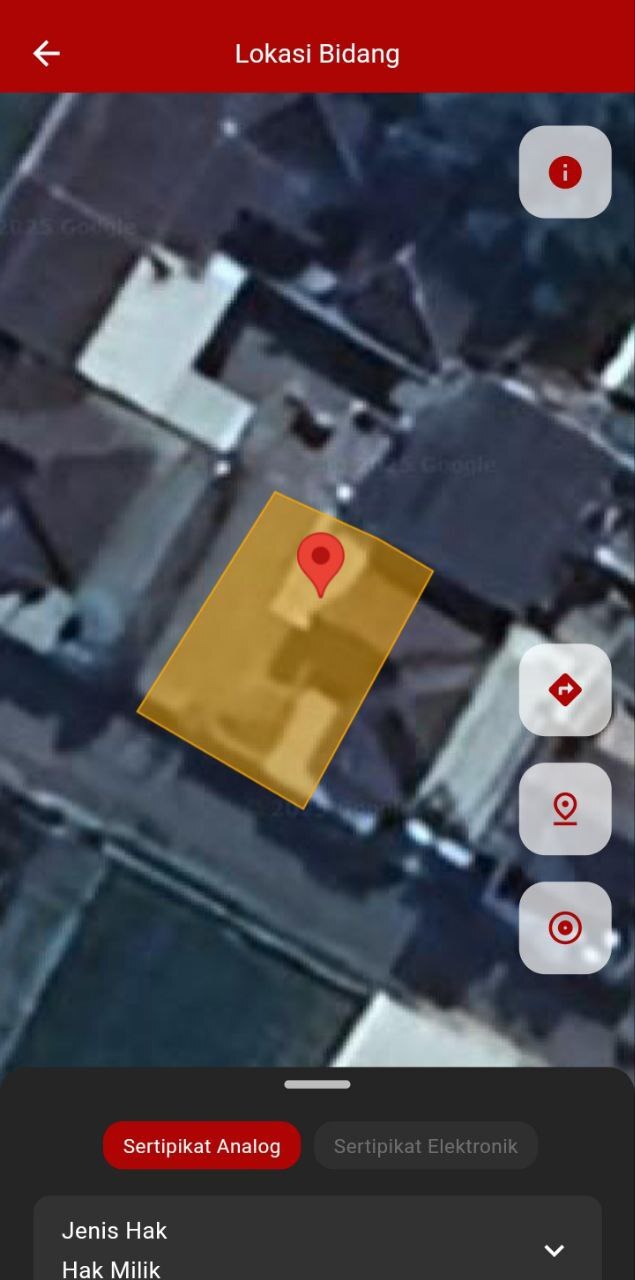
Task: Select the Sertipikat Analog tab
Action: (x=202, y=1146)
